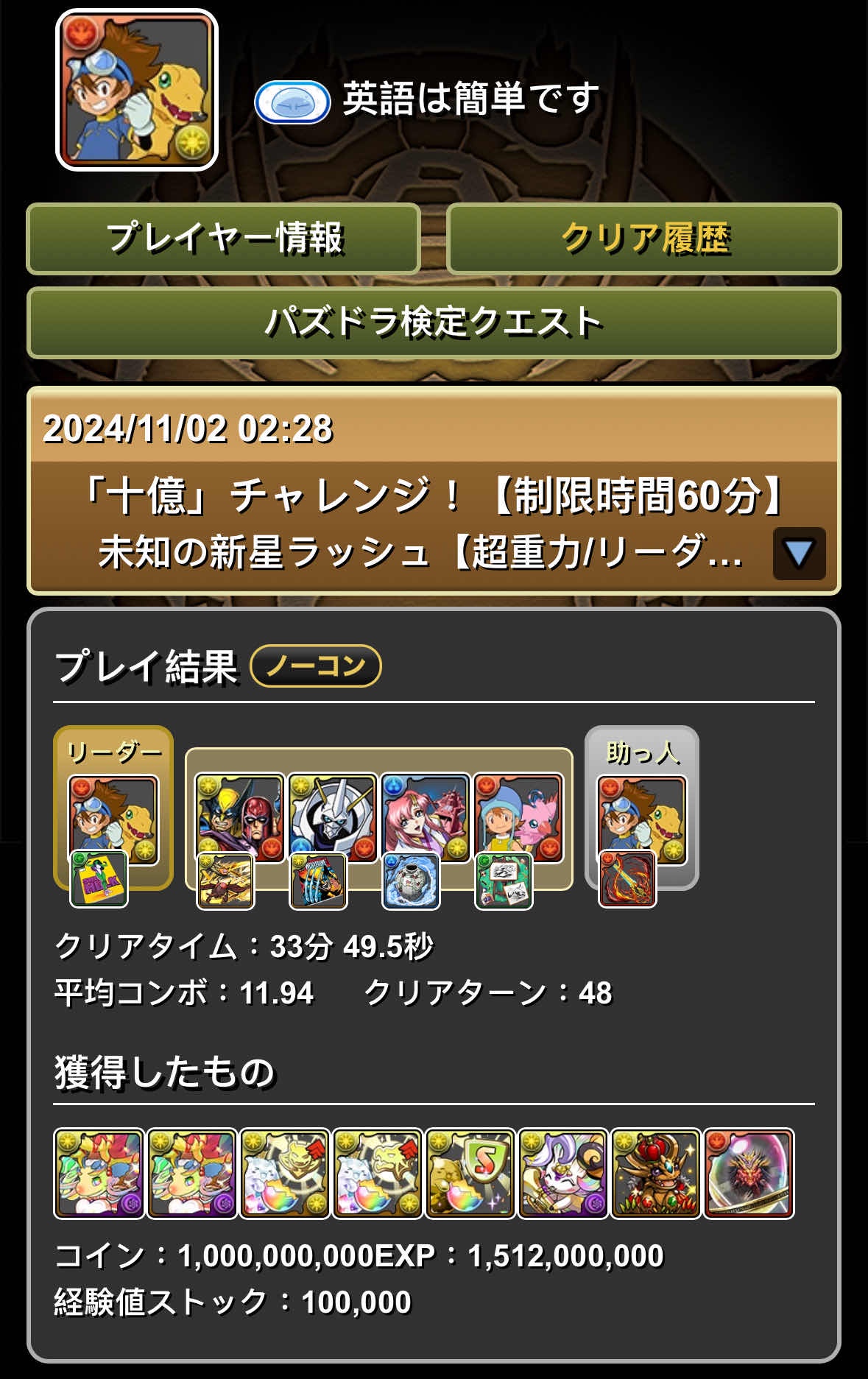
Task: Open the プレイヤー情報 tab
Action: [223, 239]
